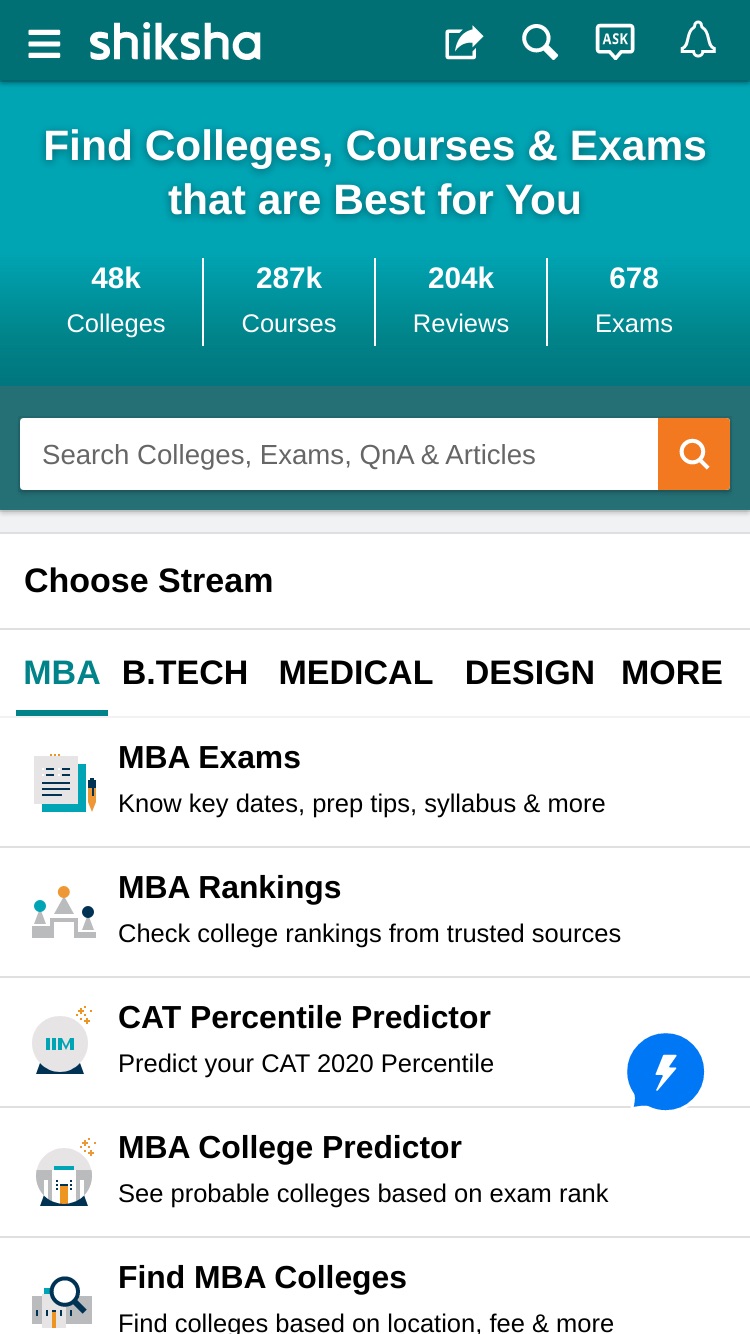The width and height of the screenshot is (750, 1334).
Task: Open MBA Rankings
Action: (375, 912)
